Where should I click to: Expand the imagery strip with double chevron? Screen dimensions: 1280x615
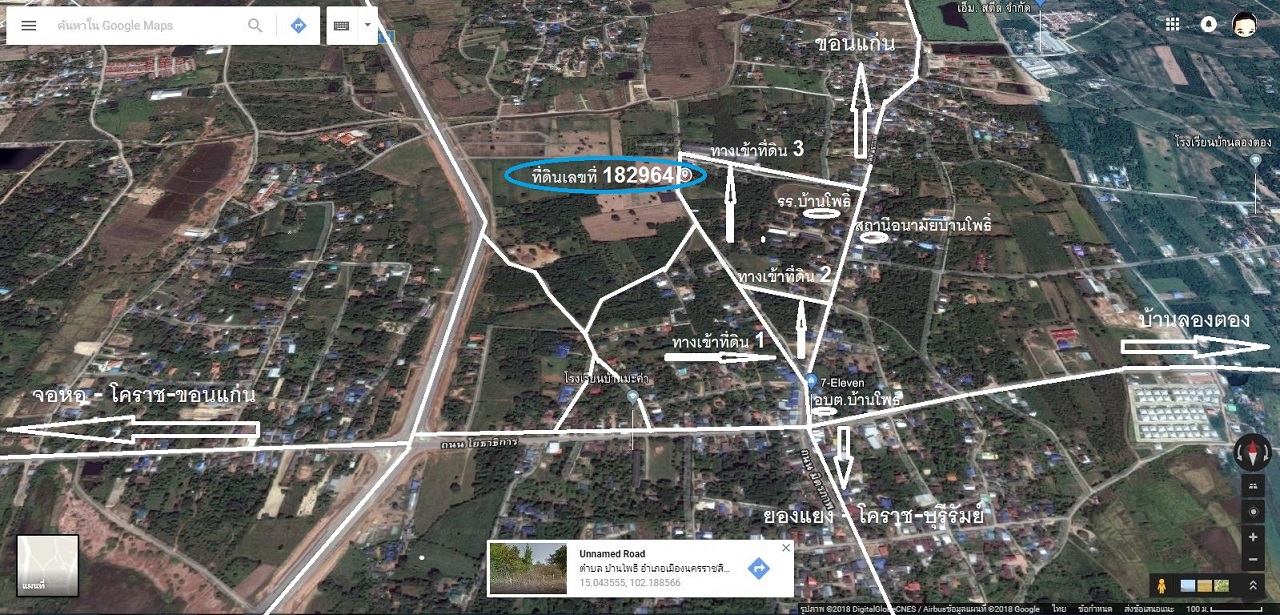[x=1253, y=585]
